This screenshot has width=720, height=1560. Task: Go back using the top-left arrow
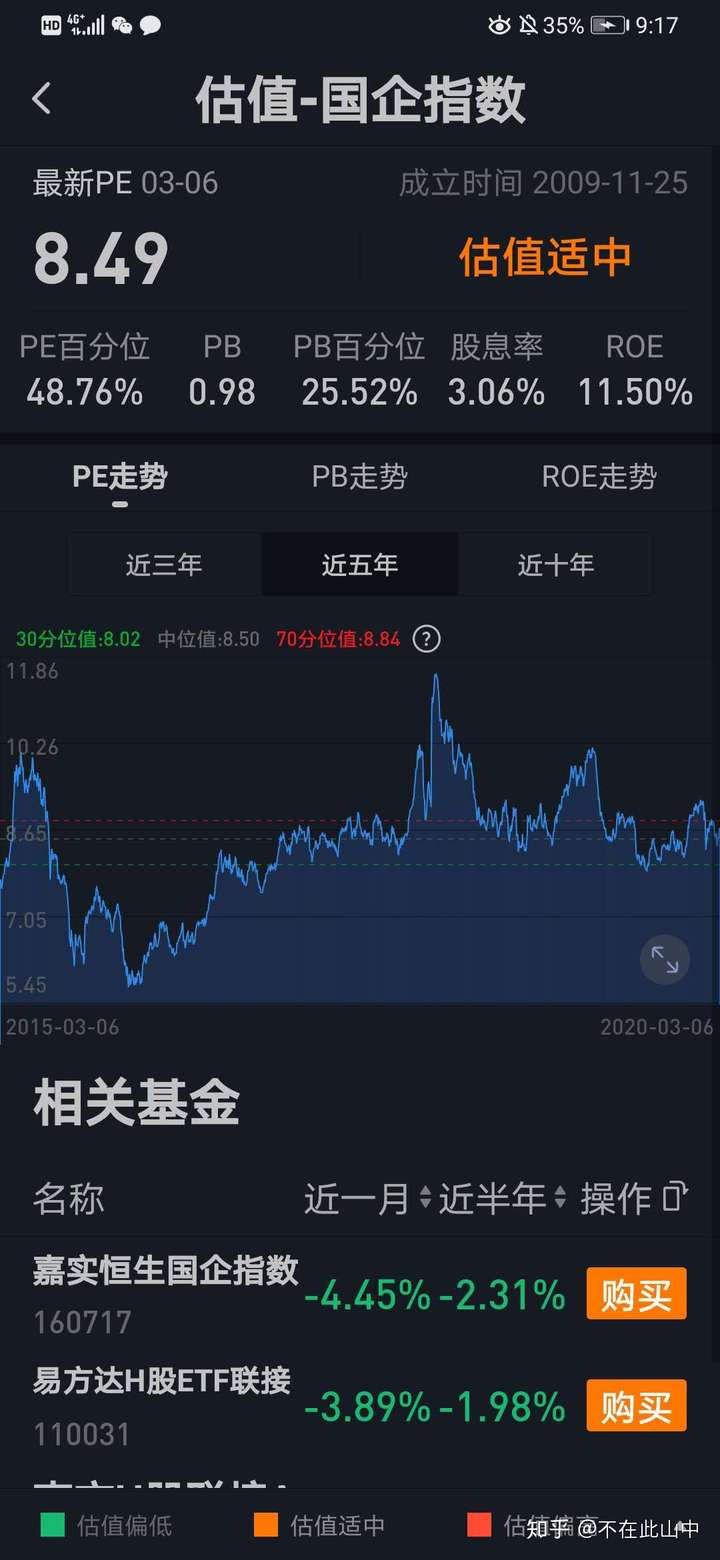(41, 98)
